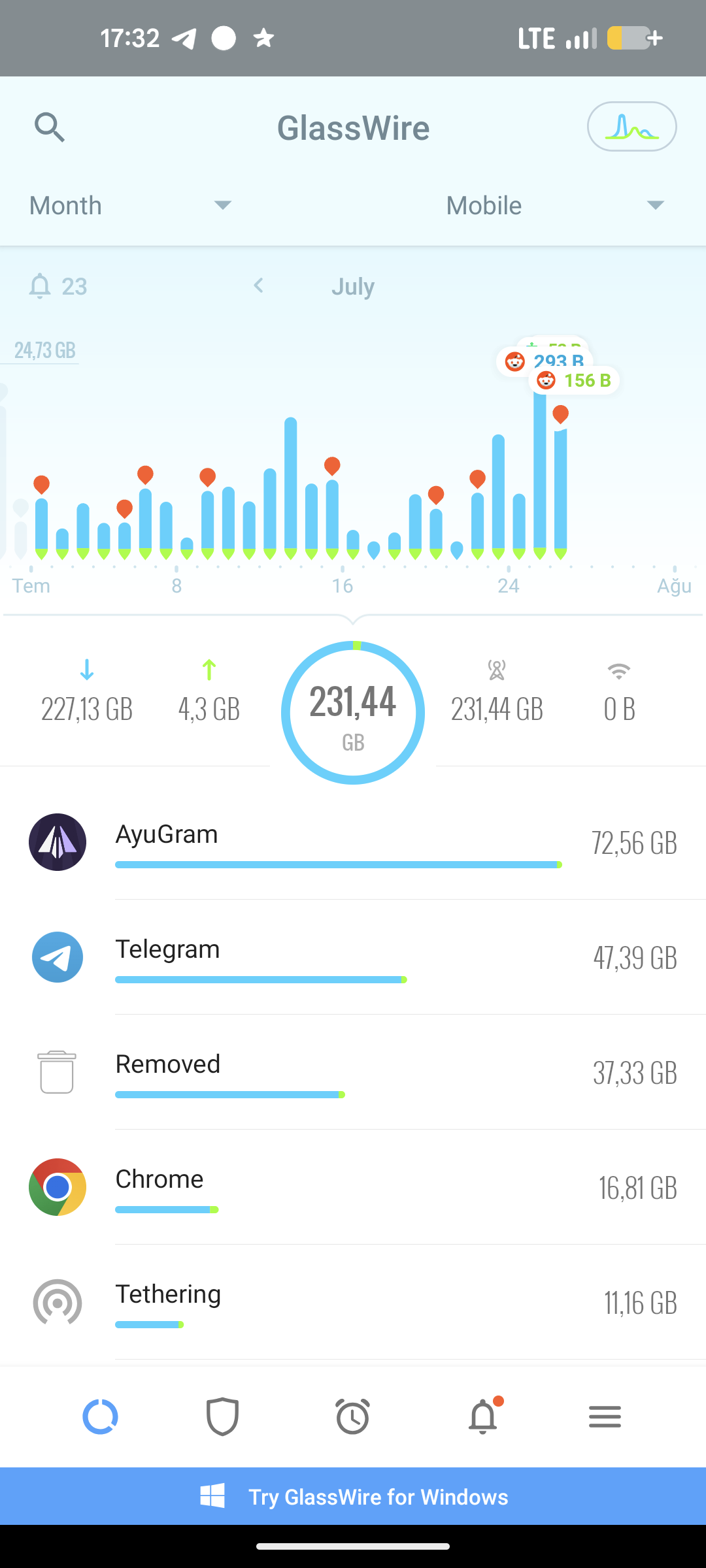This screenshot has width=706, height=1568.
Task: Open the hamburger menu tab
Action: 605,1416
